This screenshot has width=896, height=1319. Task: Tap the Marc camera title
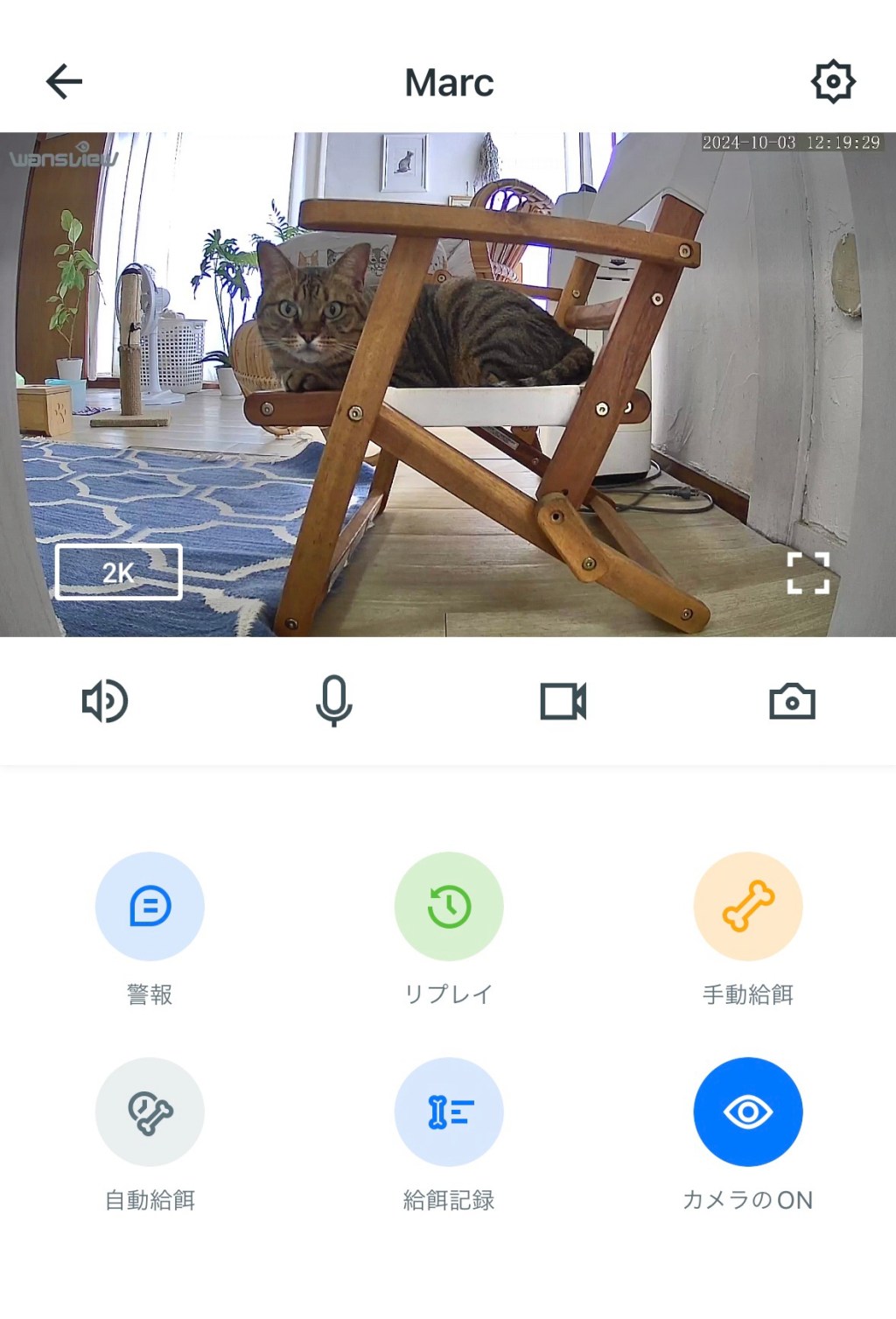[x=448, y=81]
